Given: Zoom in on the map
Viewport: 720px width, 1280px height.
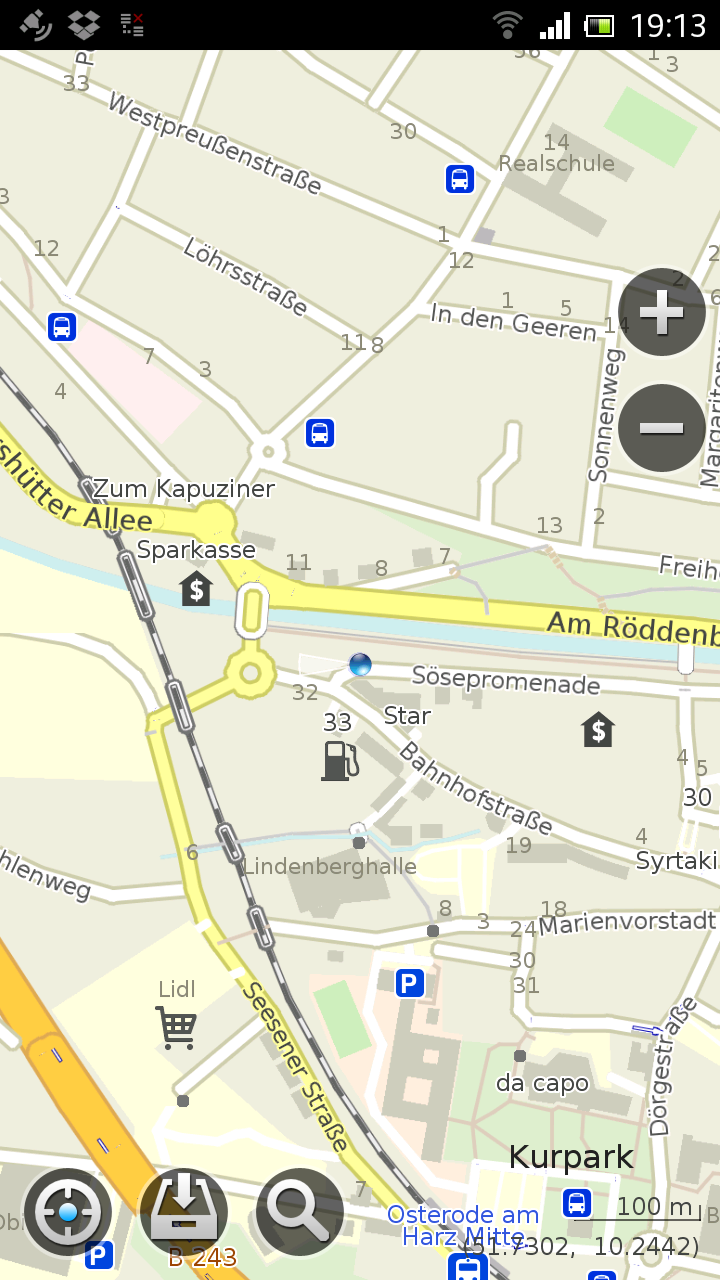Looking at the screenshot, I should [x=661, y=313].
